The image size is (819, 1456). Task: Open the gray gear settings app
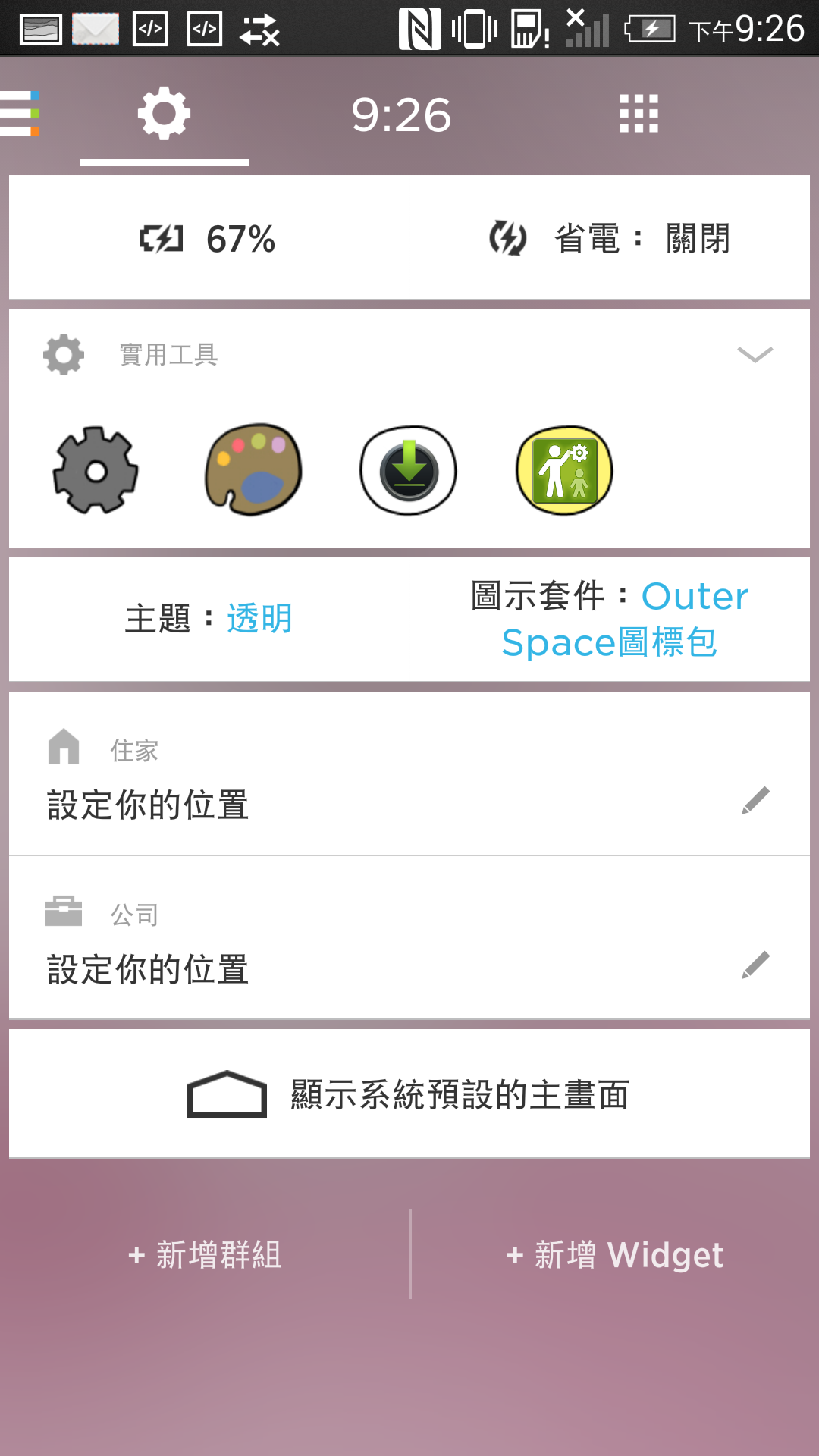pos(96,470)
